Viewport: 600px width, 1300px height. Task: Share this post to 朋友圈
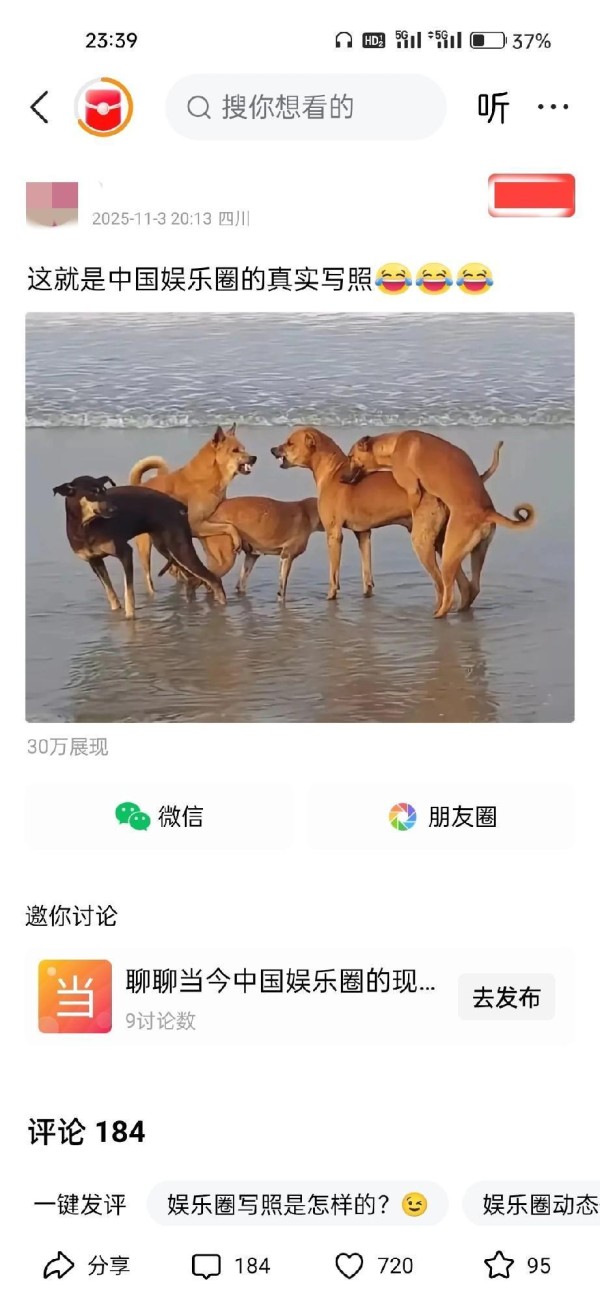[442, 816]
